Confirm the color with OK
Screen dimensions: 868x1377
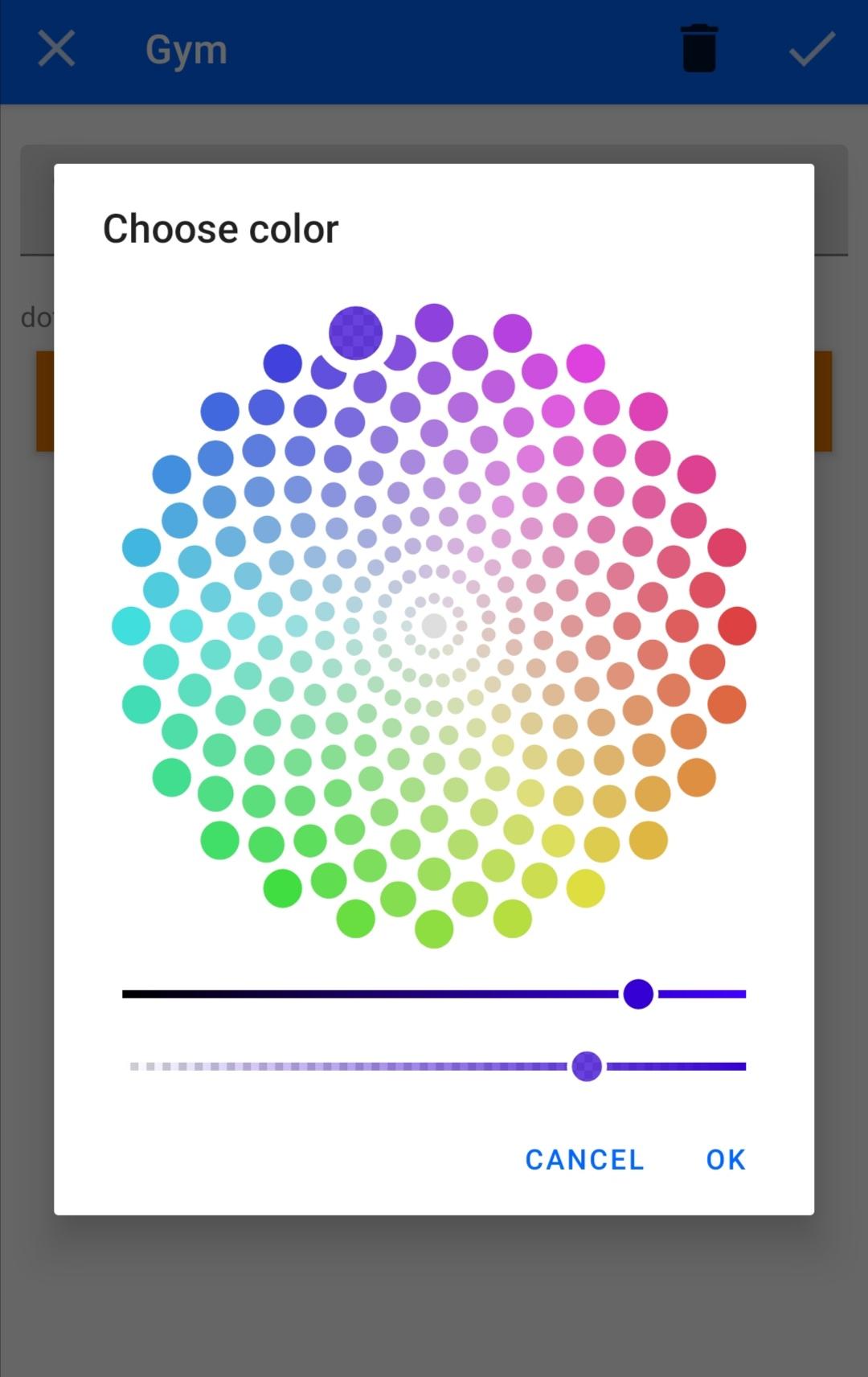click(x=725, y=1159)
